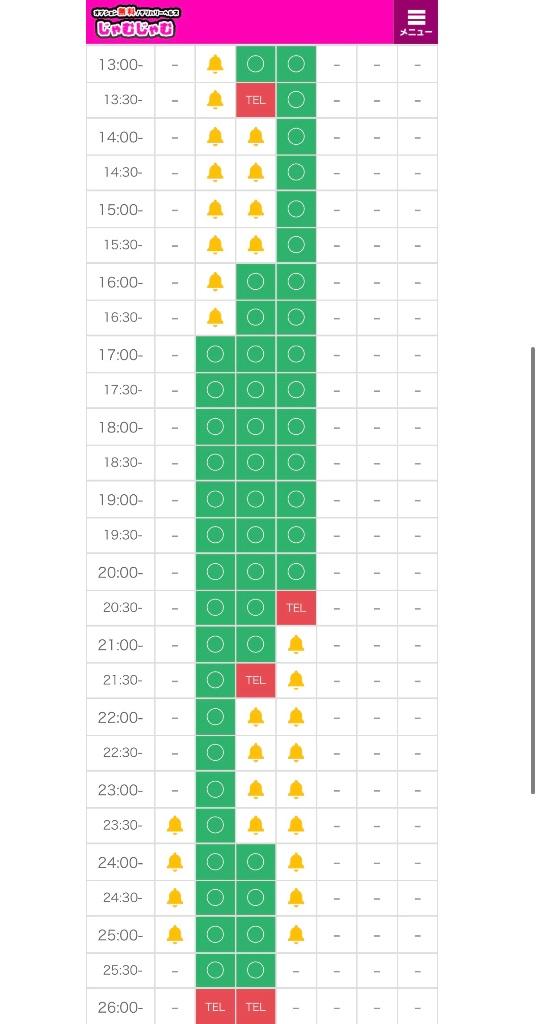Choose the green circle slot at 23:00

pos(215,790)
